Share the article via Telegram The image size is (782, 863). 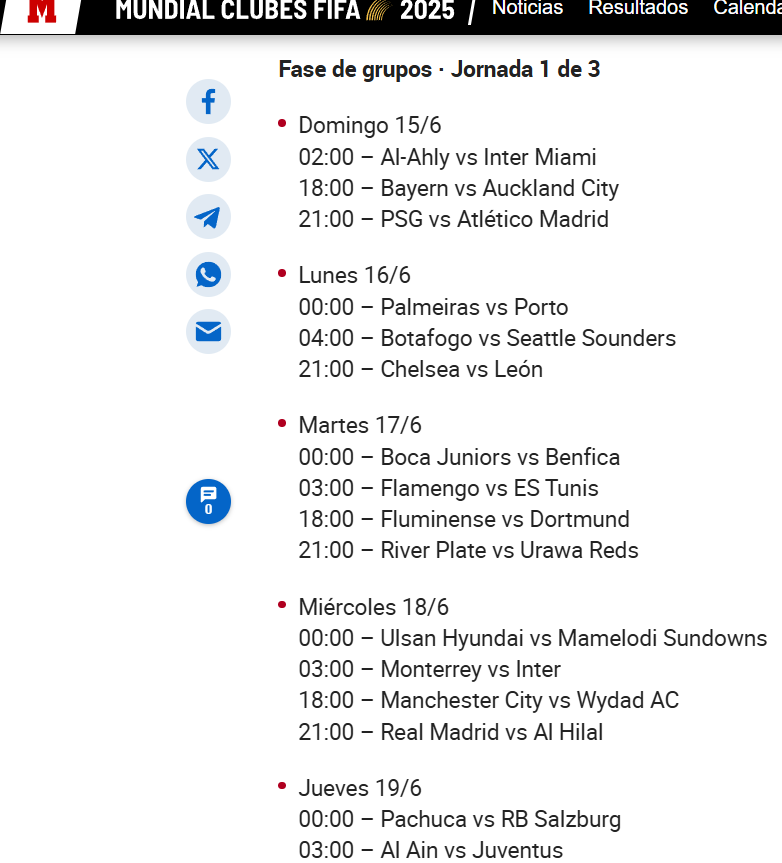tap(208, 217)
